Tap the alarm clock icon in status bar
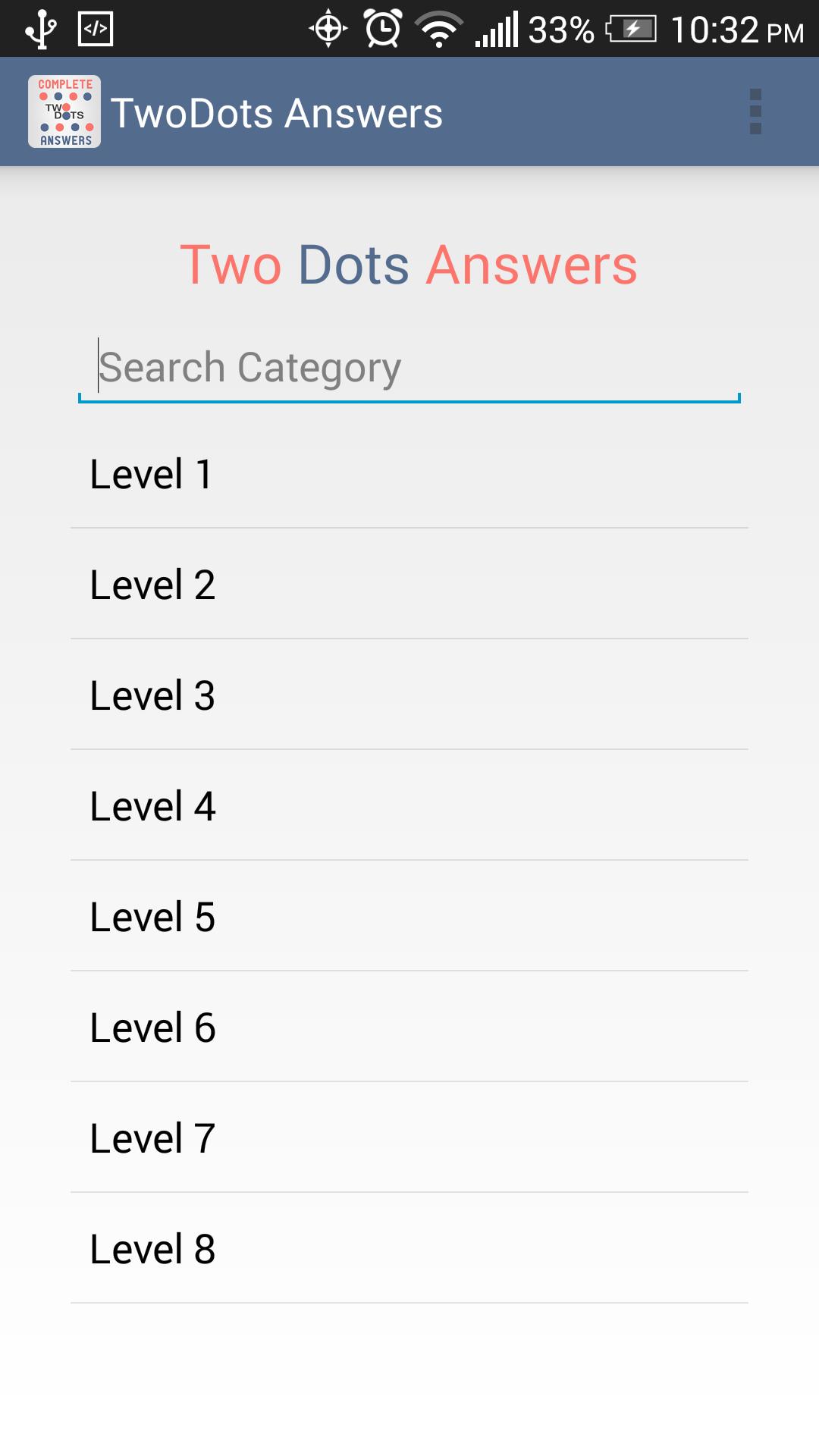 381,29
